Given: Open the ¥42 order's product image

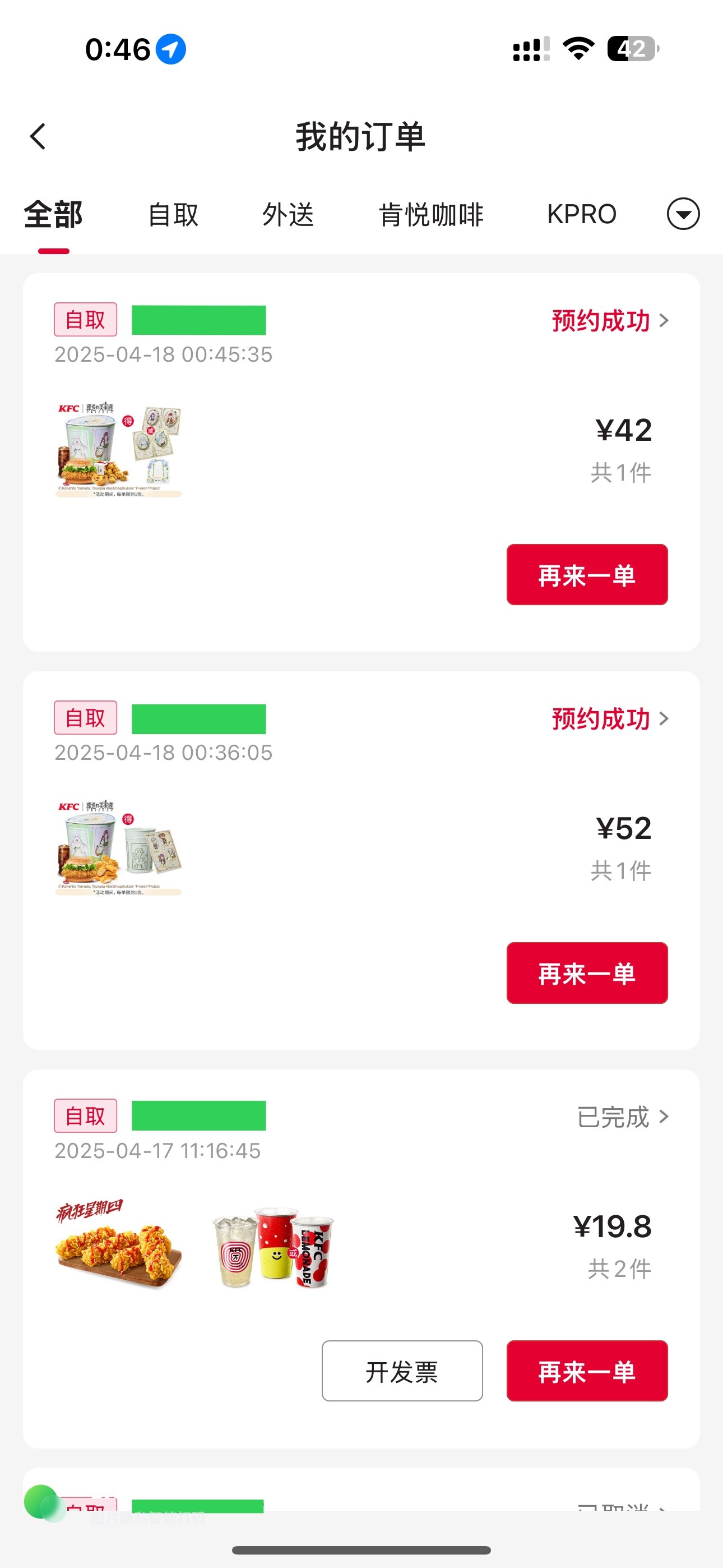Looking at the screenshot, I should click(x=119, y=449).
